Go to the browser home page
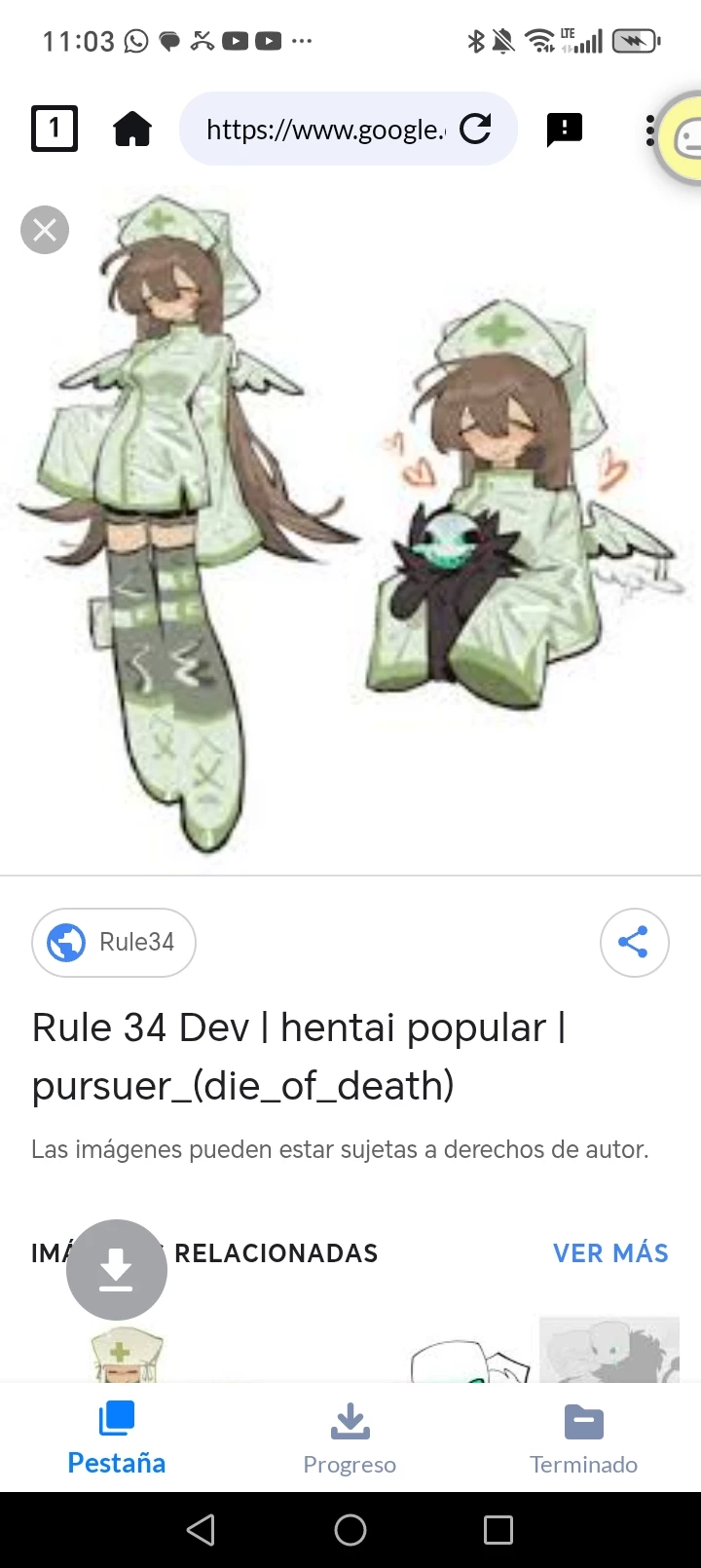Image resolution: width=701 pixels, height=1568 pixels. tap(132, 129)
